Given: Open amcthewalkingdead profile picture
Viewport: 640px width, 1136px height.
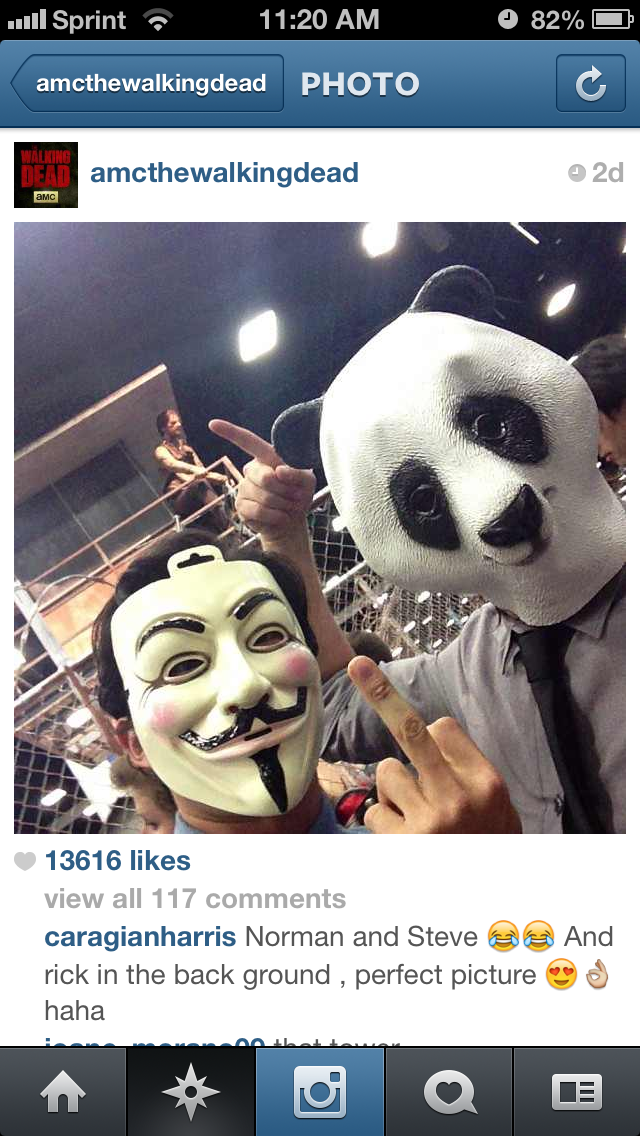Looking at the screenshot, I should pyautogui.click(x=46, y=174).
